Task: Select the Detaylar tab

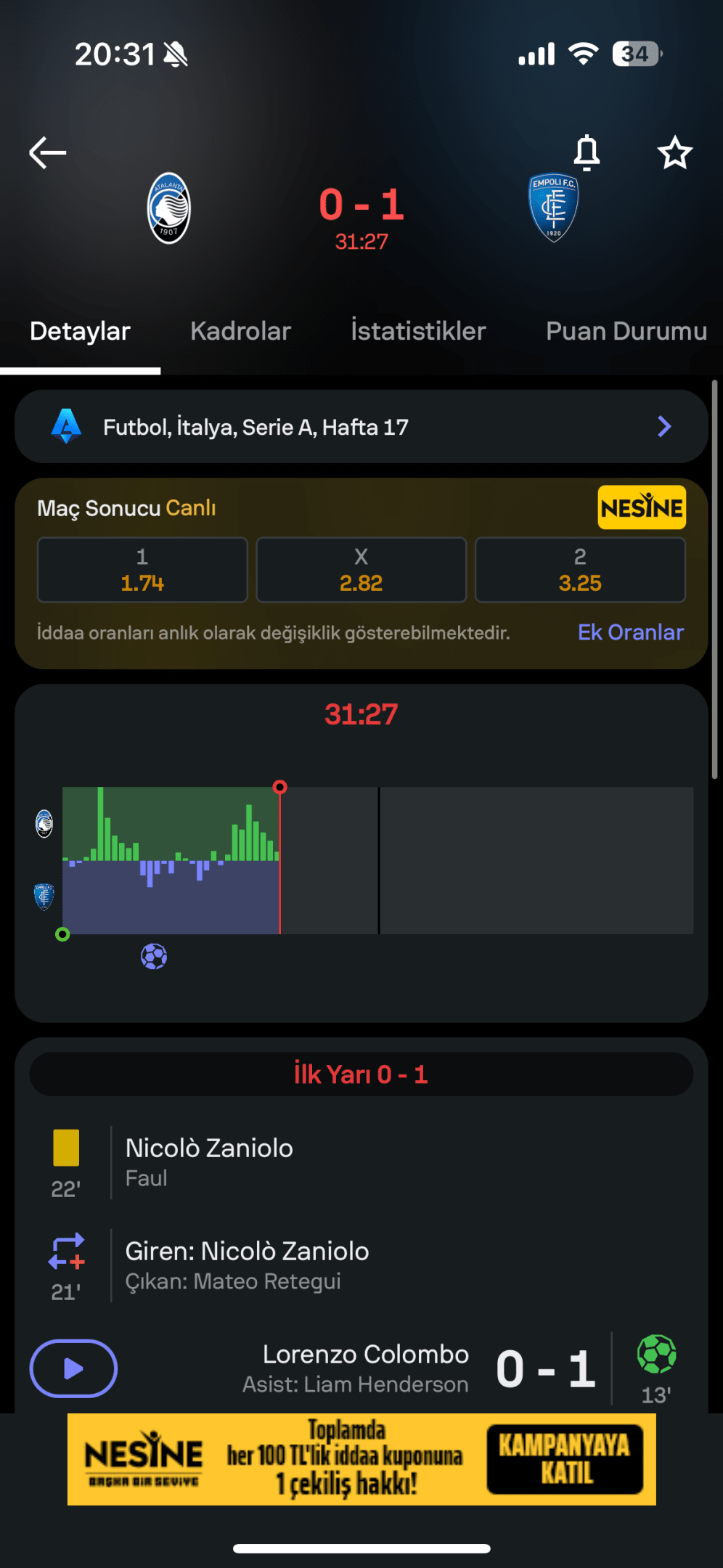Action: click(80, 331)
